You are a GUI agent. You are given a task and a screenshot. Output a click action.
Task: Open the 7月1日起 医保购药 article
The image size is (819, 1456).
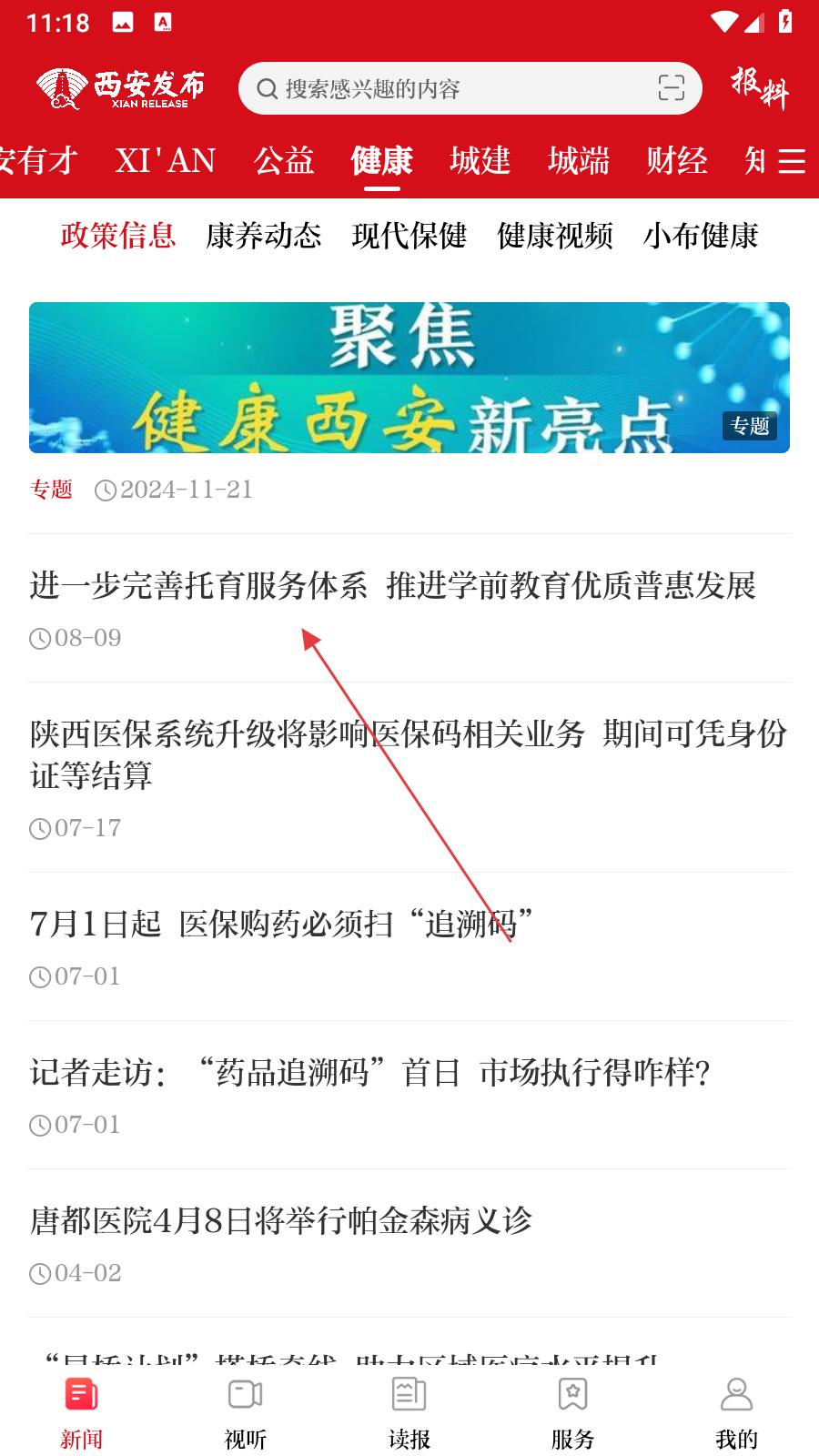pos(281,924)
